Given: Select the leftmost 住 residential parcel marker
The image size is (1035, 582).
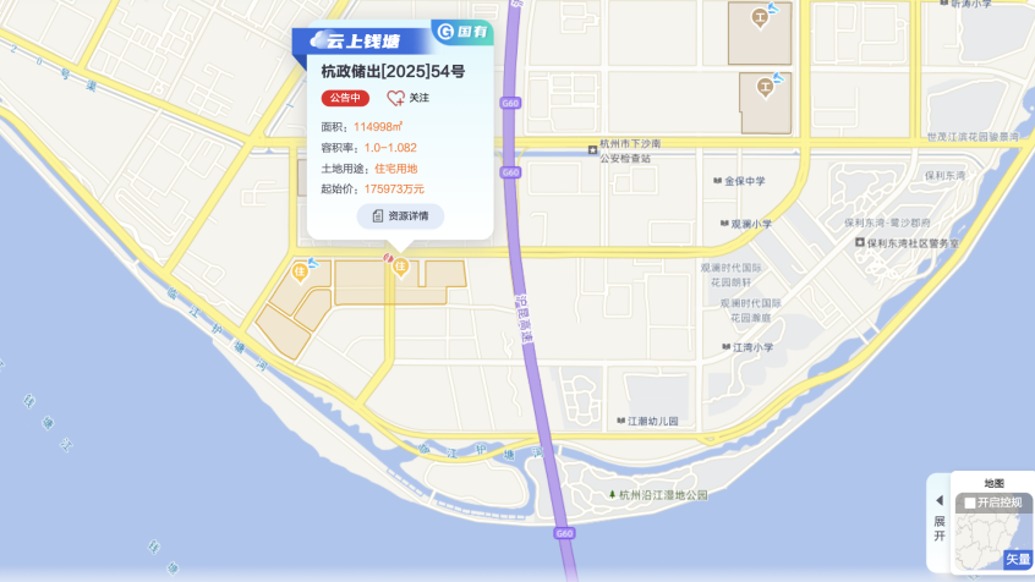Looking at the screenshot, I should (x=299, y=271).
